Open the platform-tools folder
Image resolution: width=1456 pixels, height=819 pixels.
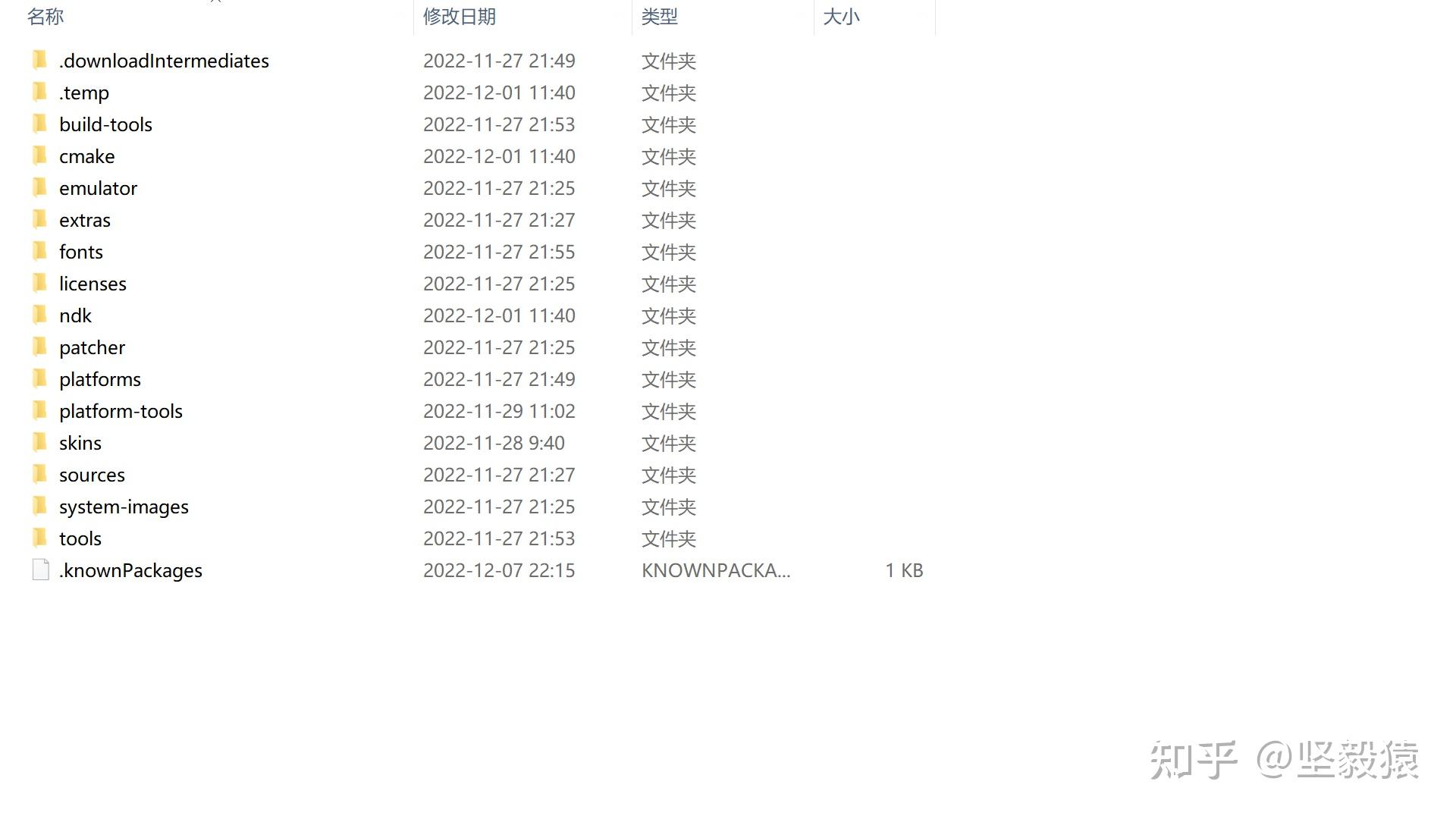click(121, 411)
